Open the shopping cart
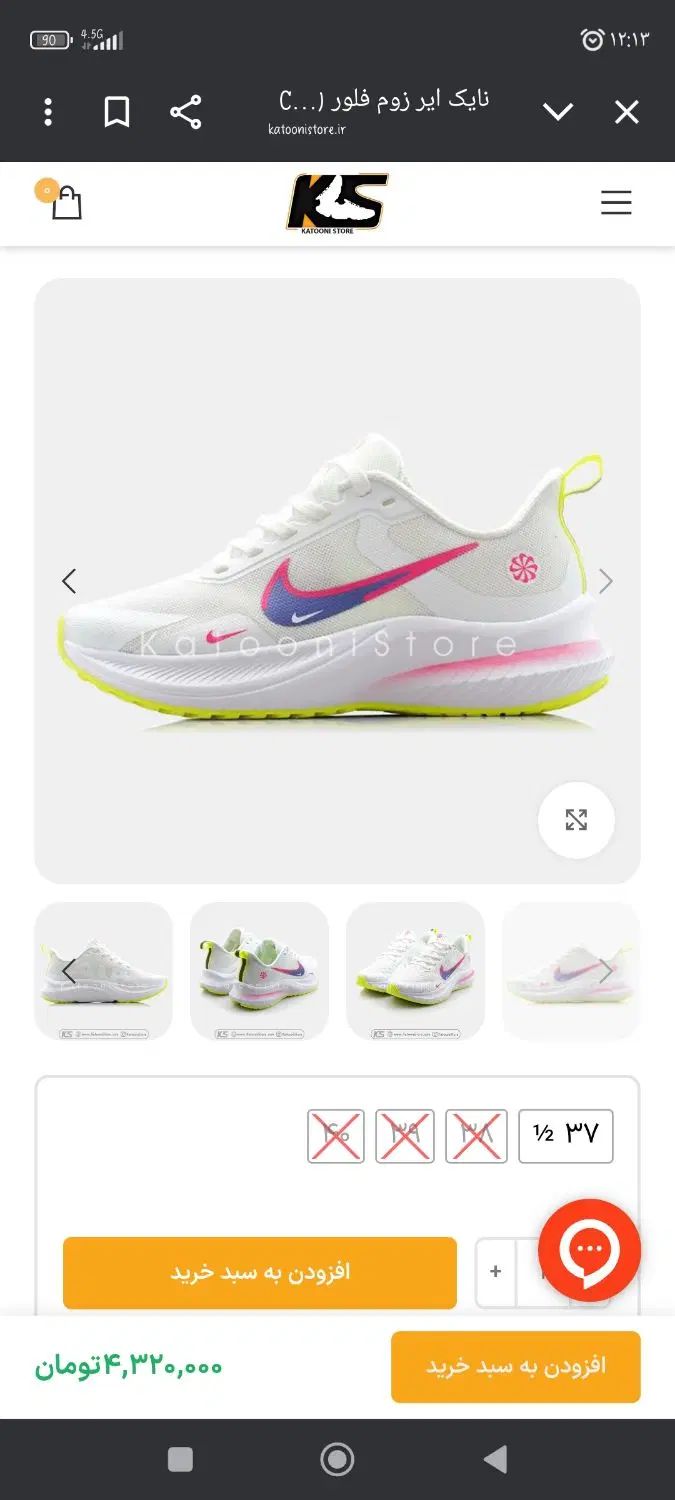This screenshot has height=1500, width=675. coord(64,202)
